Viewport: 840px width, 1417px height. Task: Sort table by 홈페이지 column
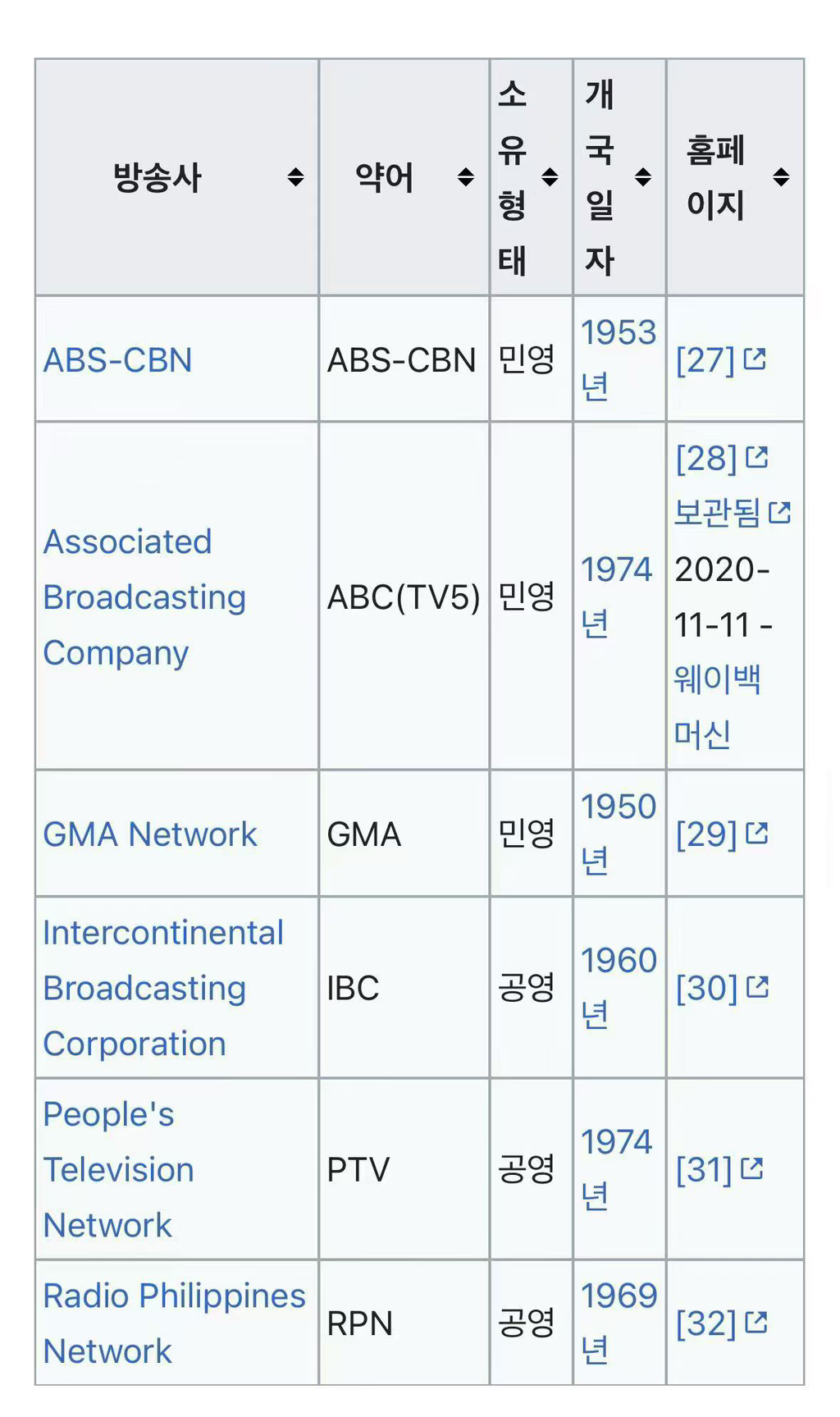[x=781, y=177]
